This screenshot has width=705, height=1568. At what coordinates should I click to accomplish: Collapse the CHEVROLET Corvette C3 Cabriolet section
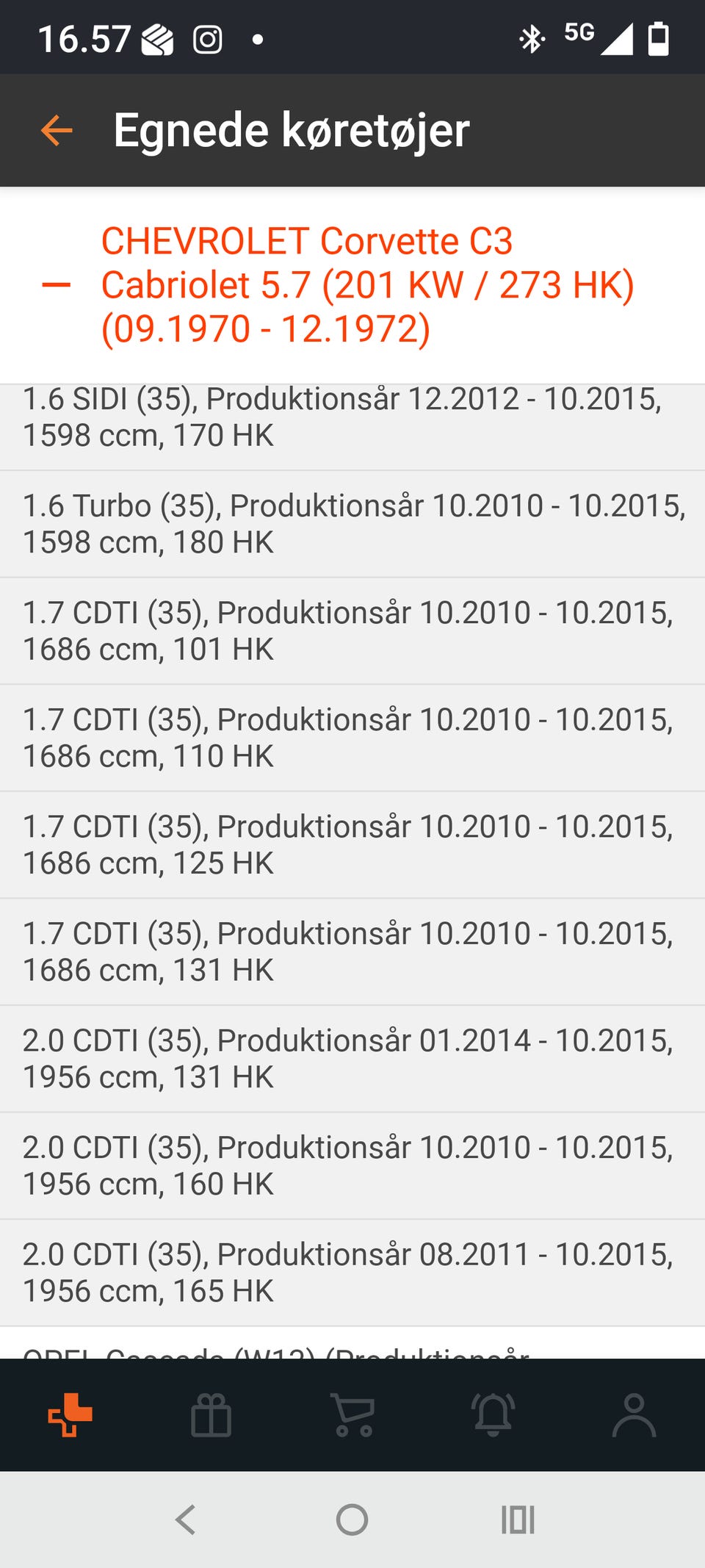pos(57,285)
